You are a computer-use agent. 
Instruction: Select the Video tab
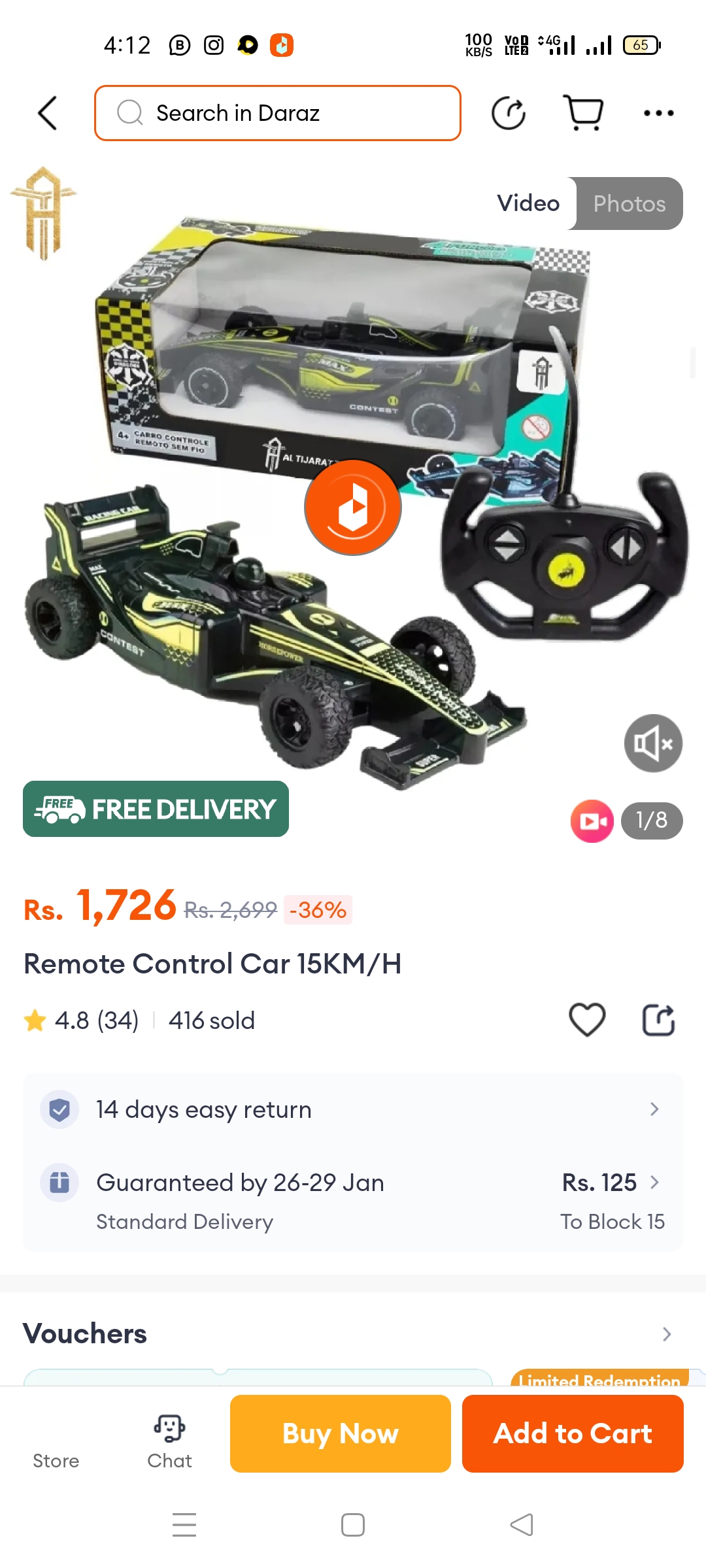pyautogui.click(x=528, y=204)
